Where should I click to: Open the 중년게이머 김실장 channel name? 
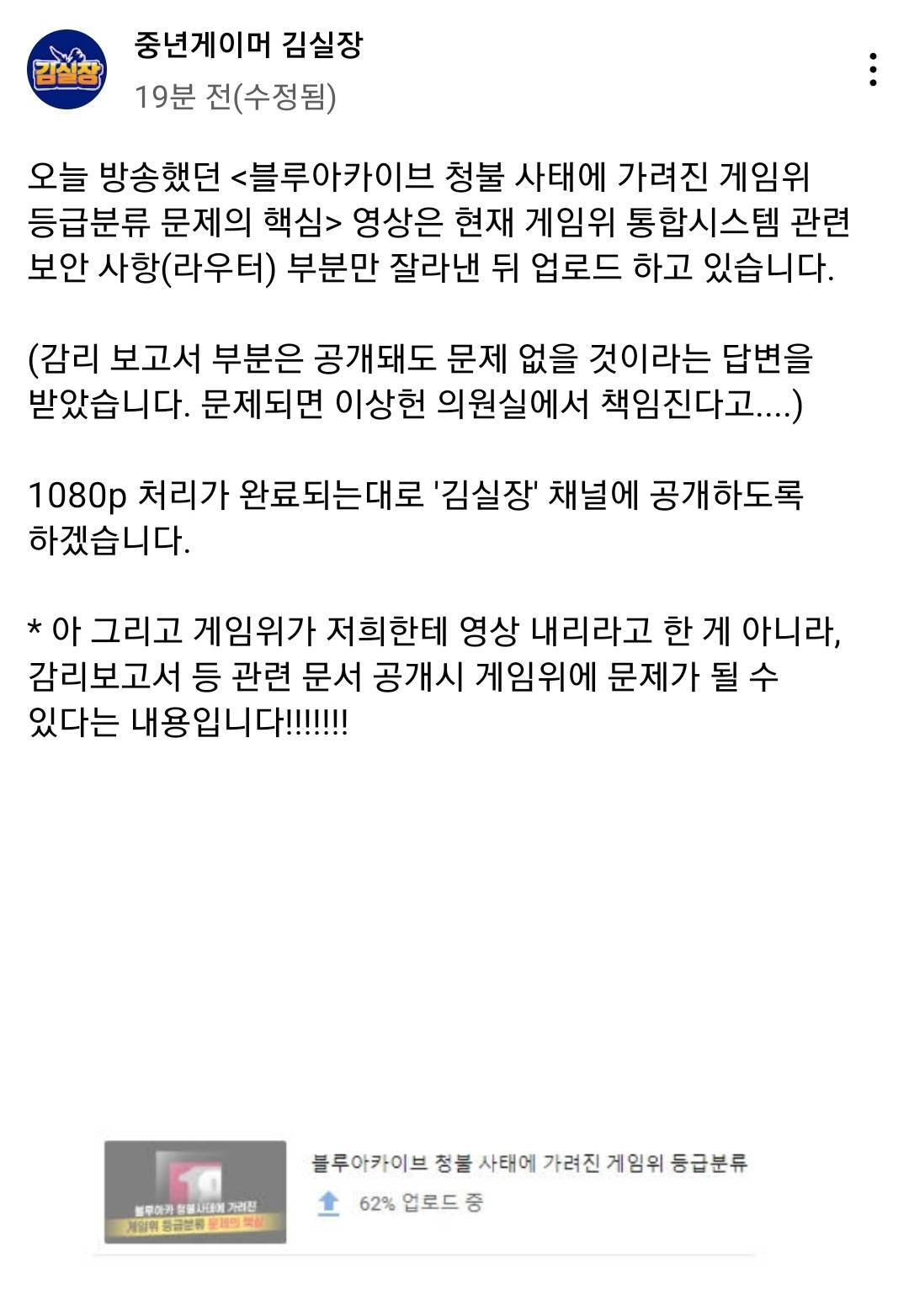[x=248, y=45]
